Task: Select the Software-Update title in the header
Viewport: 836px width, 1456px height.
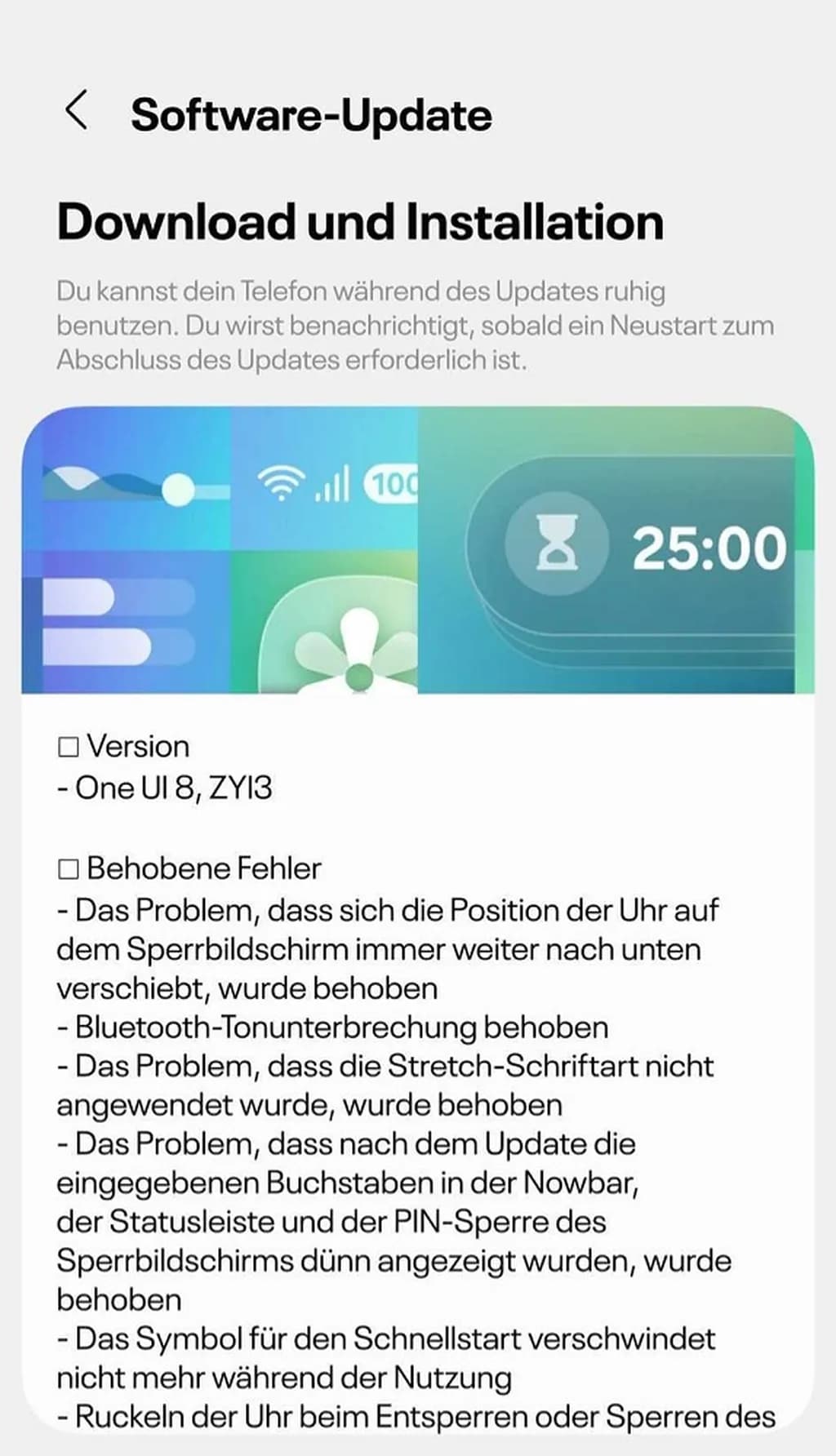Action: pyautogui.click(x=313, y=114)
